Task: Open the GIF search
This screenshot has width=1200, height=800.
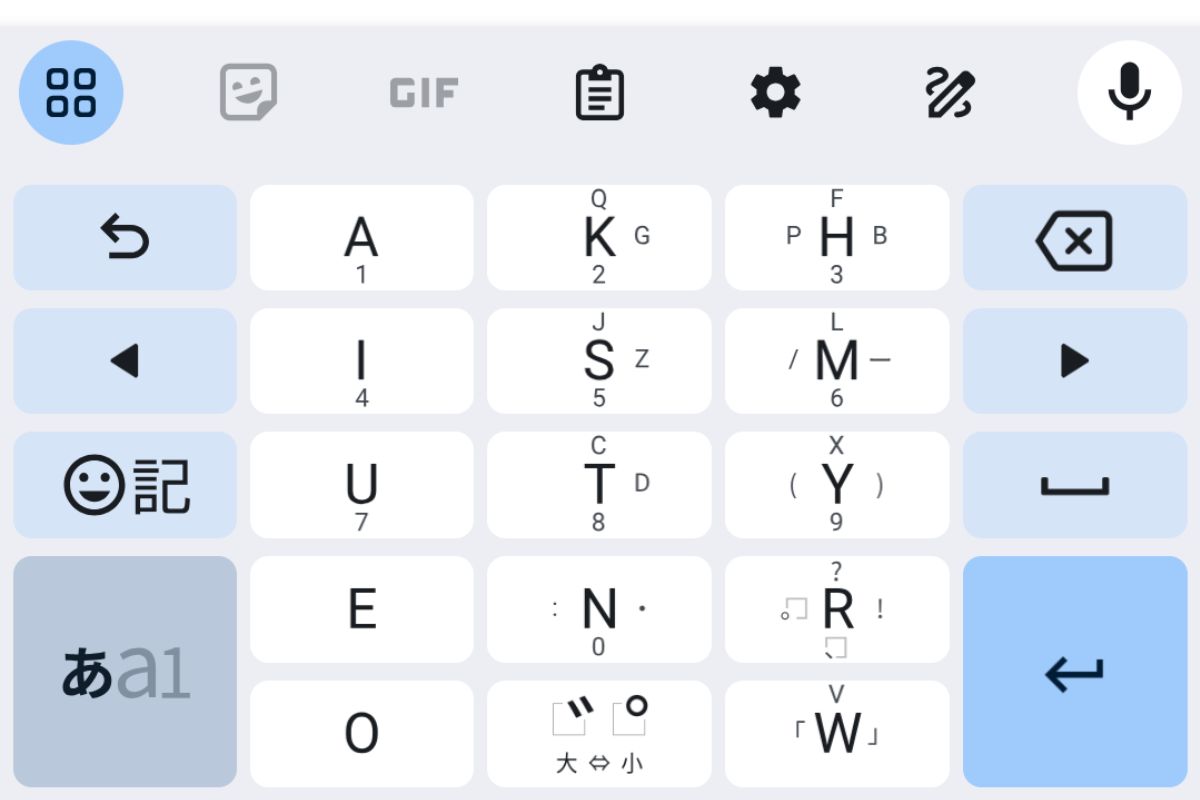Action: point(424,93)
